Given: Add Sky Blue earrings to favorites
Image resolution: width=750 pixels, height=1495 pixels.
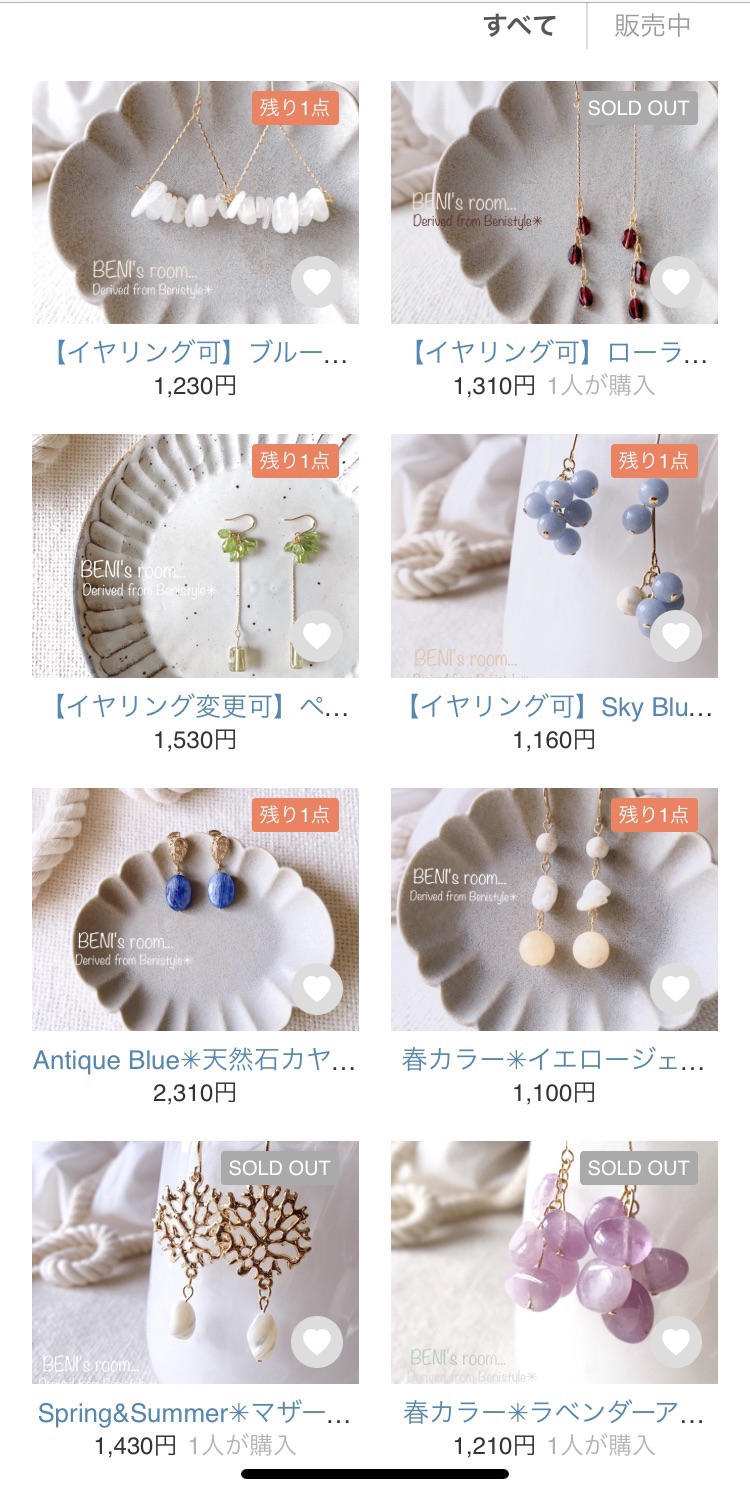Looking at the screenshot, I should (x=676, y=636).
